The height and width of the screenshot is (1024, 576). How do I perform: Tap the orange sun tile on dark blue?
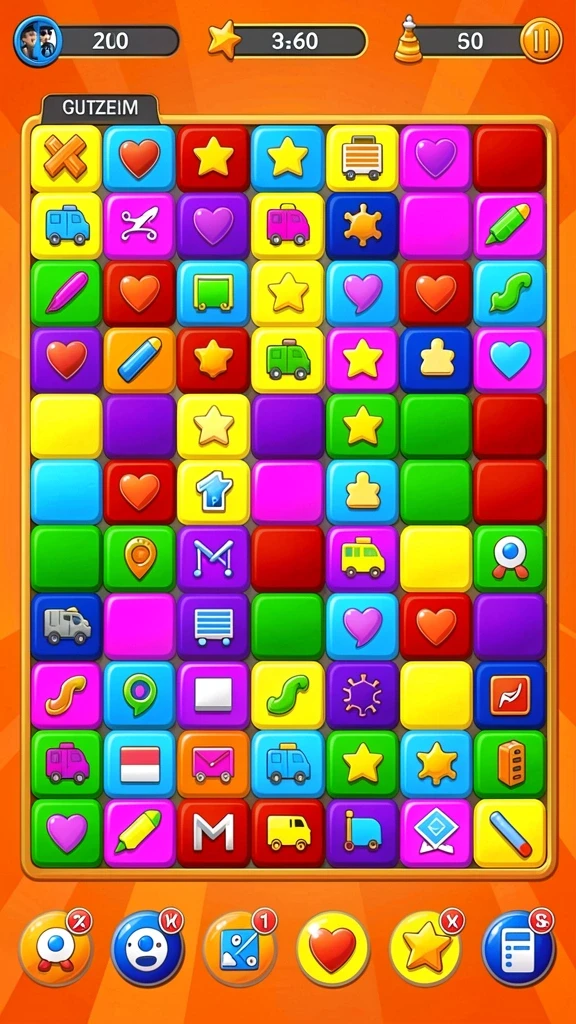pos(362,225)
